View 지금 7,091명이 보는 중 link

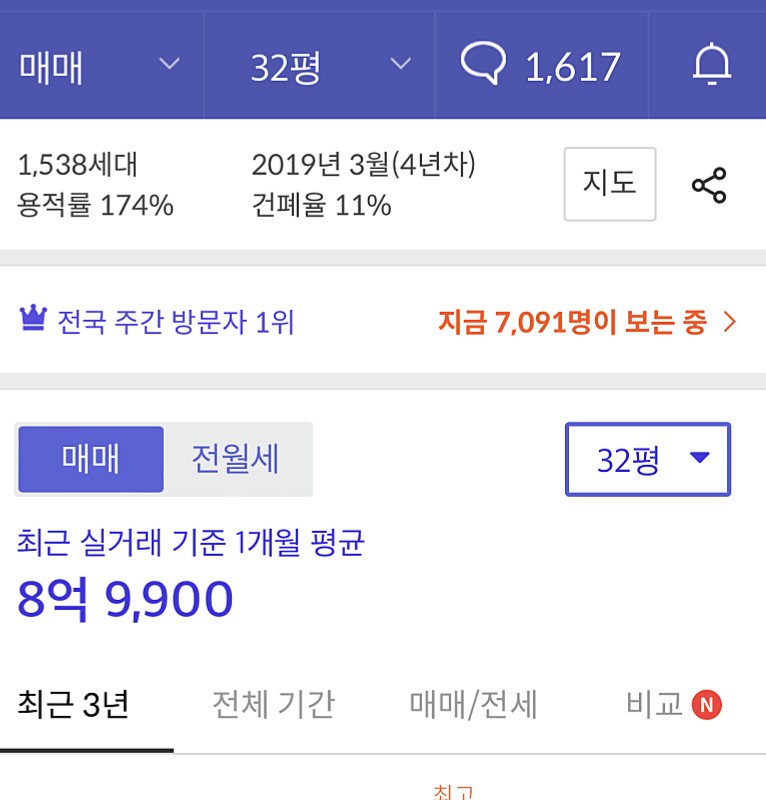tap(587, 322)
